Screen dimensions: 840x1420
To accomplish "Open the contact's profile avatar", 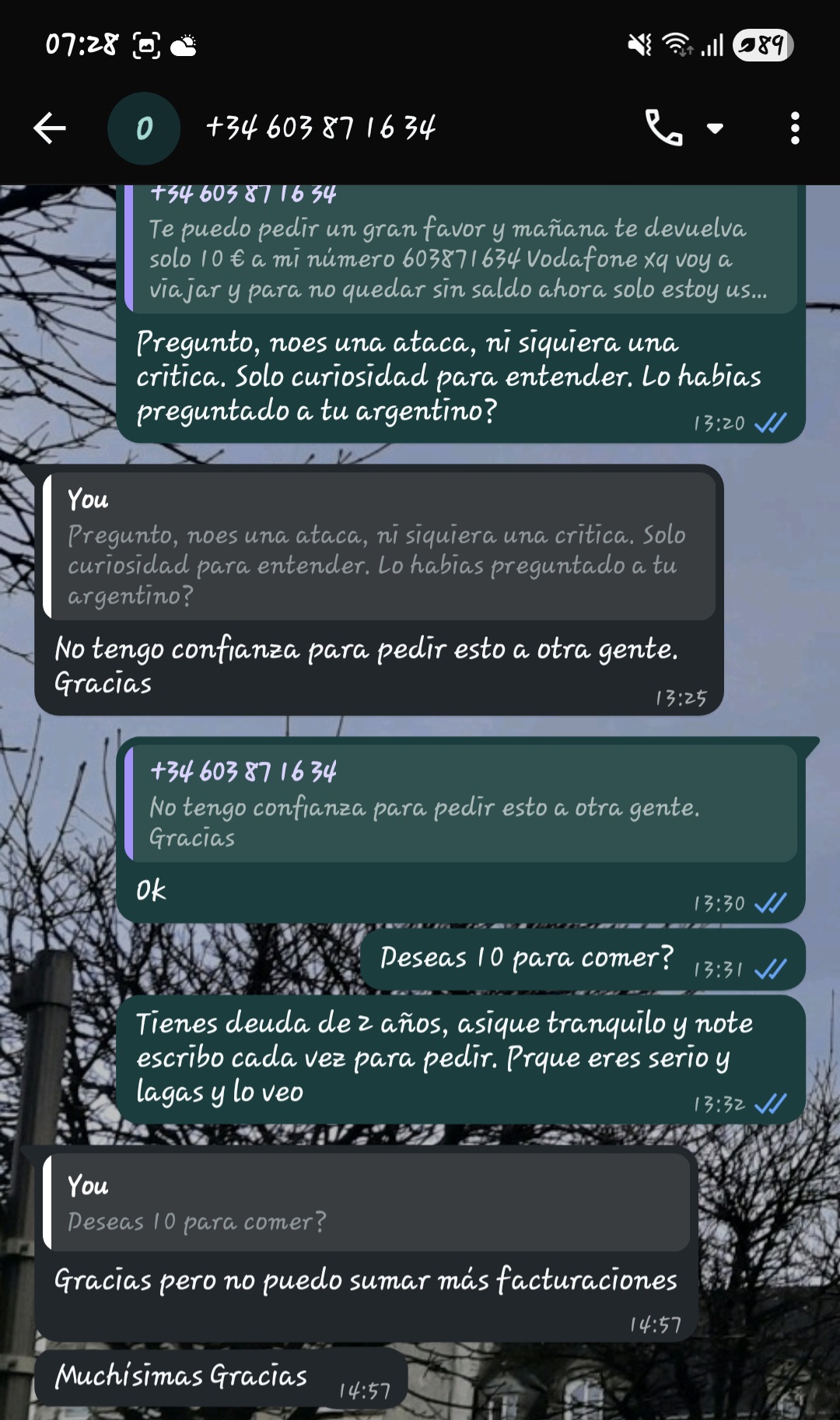I will (144, 128).
